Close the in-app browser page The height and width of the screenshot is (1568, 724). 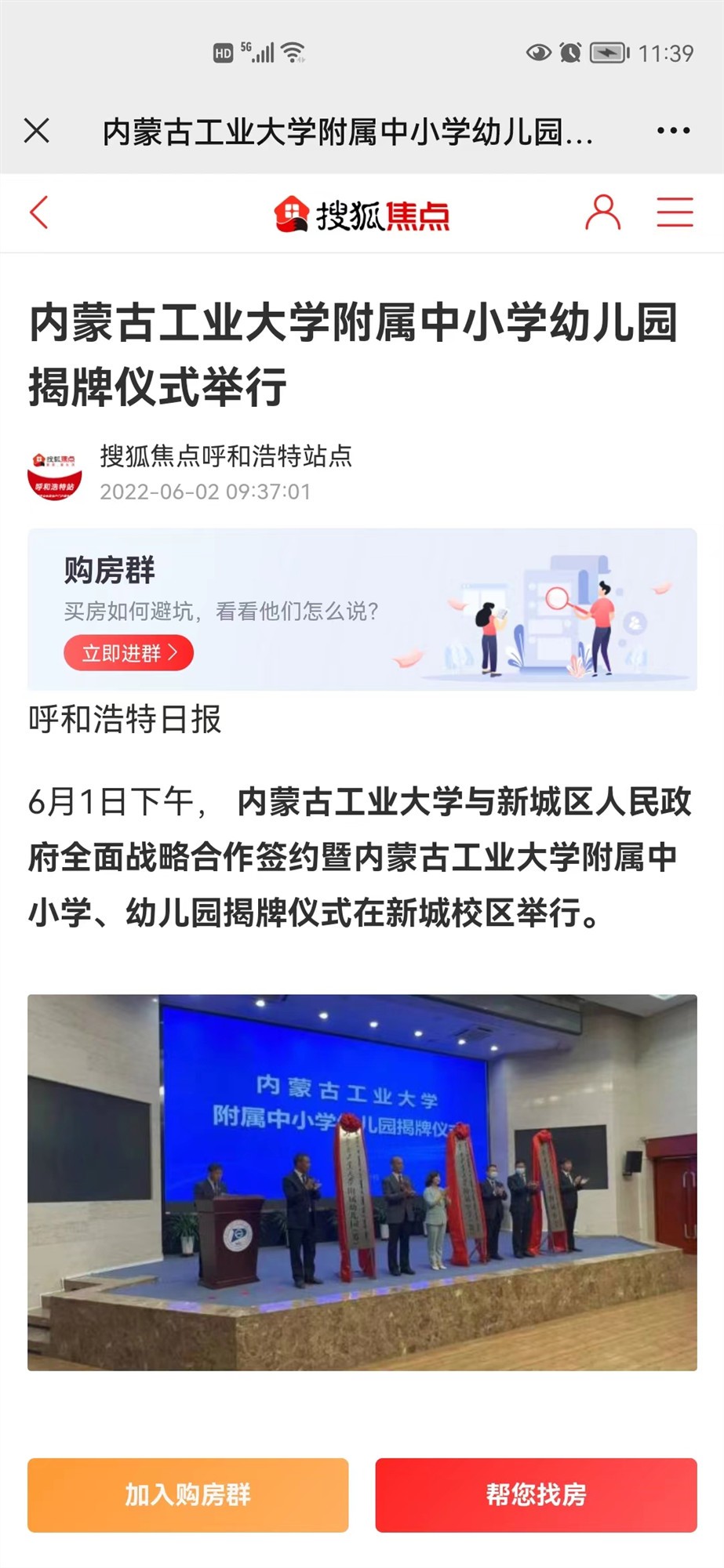click(37, 131)
